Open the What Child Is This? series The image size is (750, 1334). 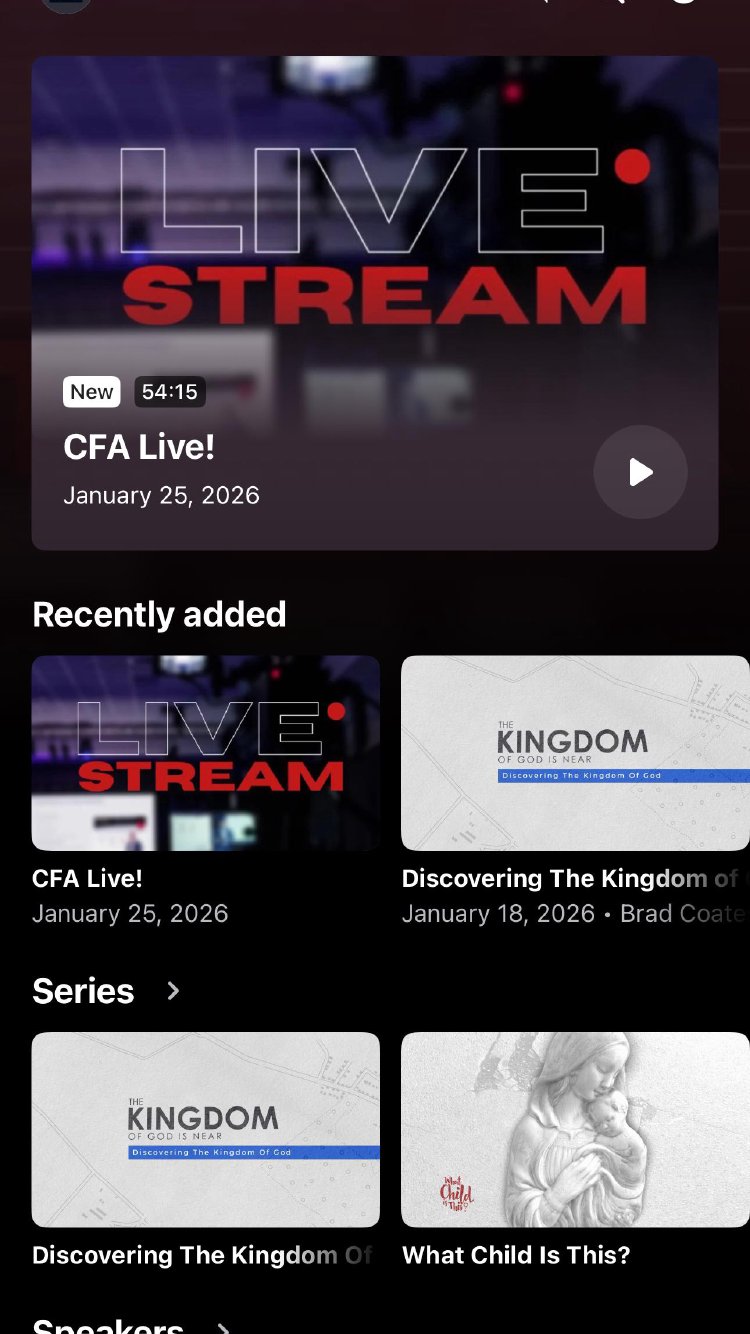[575, 1129]
